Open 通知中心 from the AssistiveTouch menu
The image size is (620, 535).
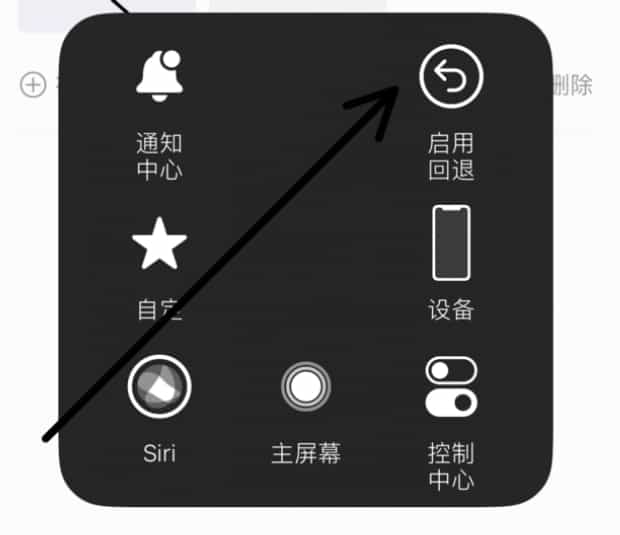(x=159, y=78)
